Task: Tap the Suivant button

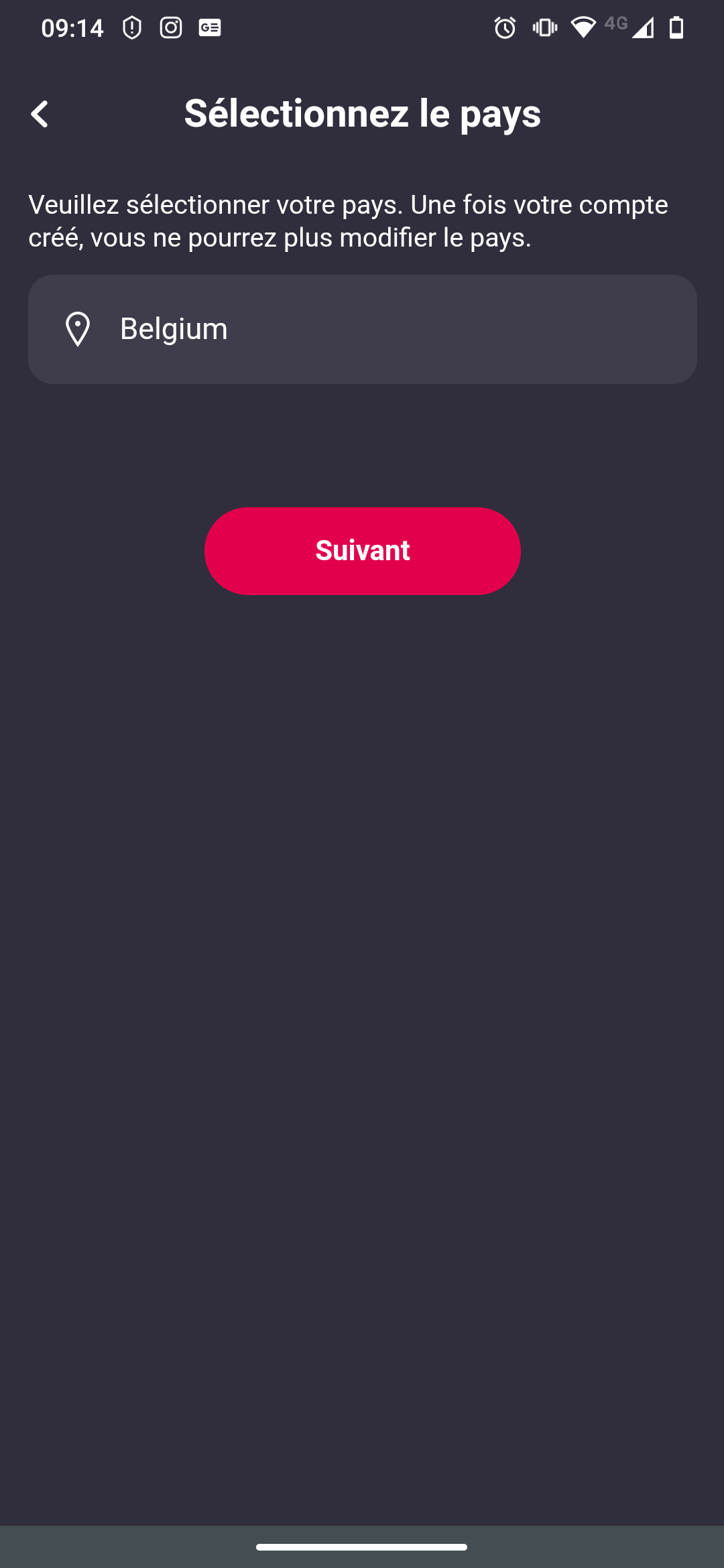Action: (x=362, y=551)
